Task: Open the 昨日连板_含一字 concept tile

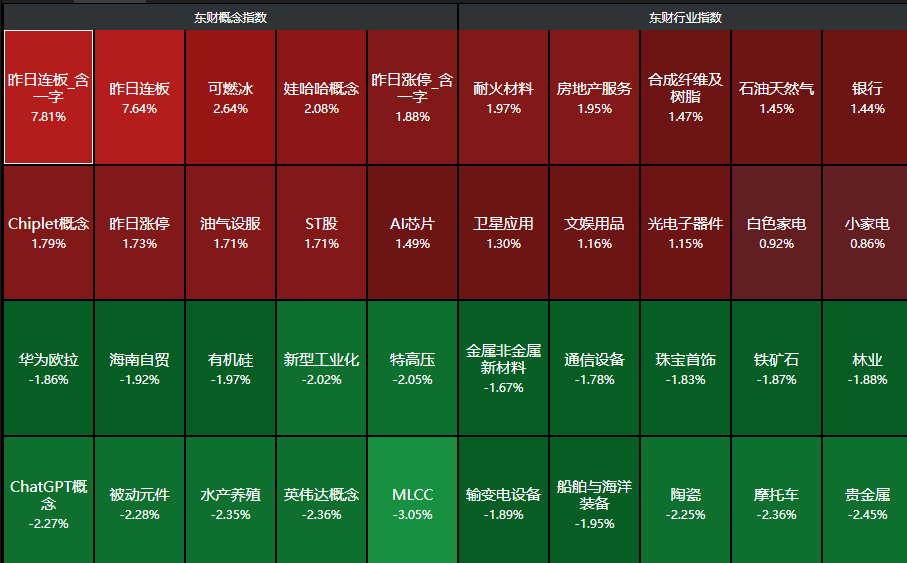Action: (x=49, y=97)
